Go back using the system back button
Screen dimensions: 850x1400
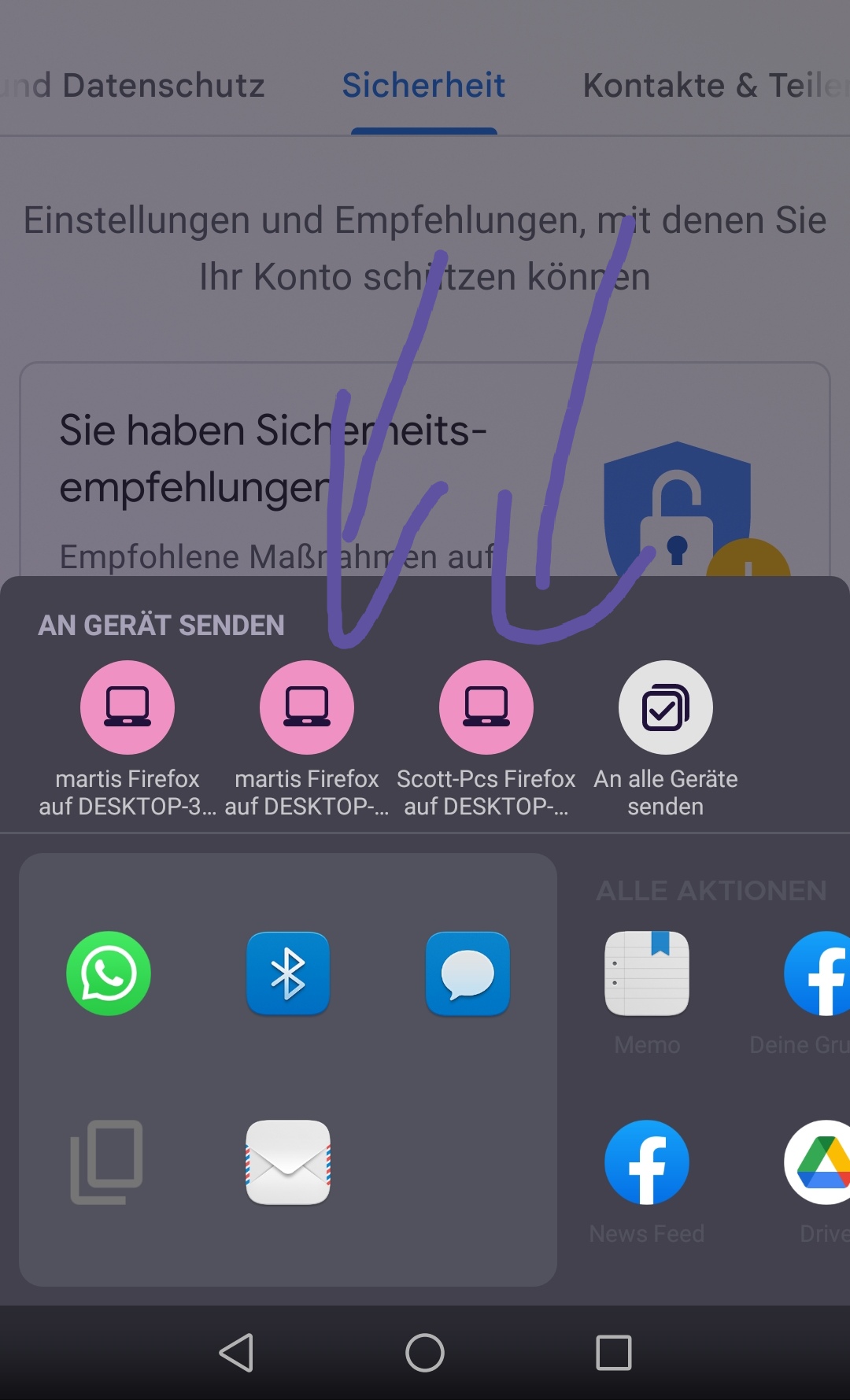[x=236, y=1353]
